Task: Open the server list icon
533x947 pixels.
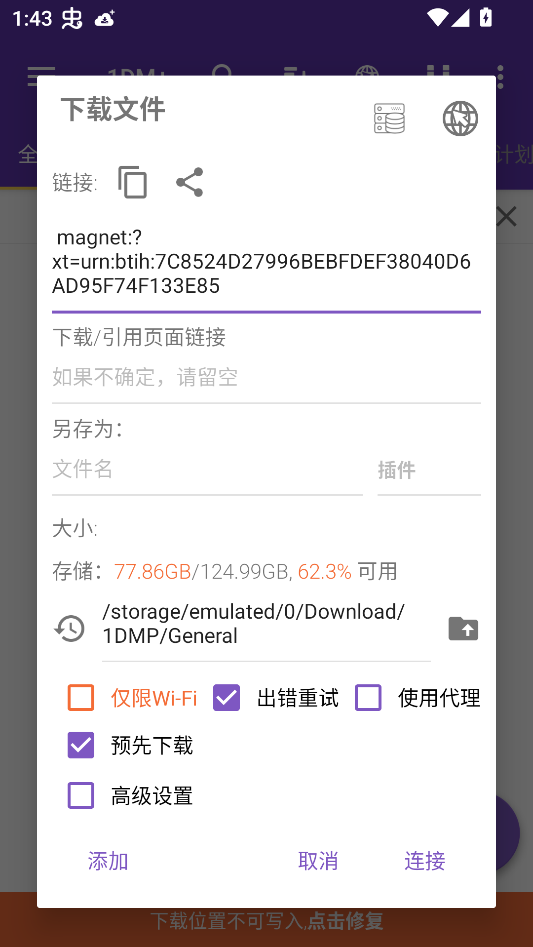Action: [389, 118]
